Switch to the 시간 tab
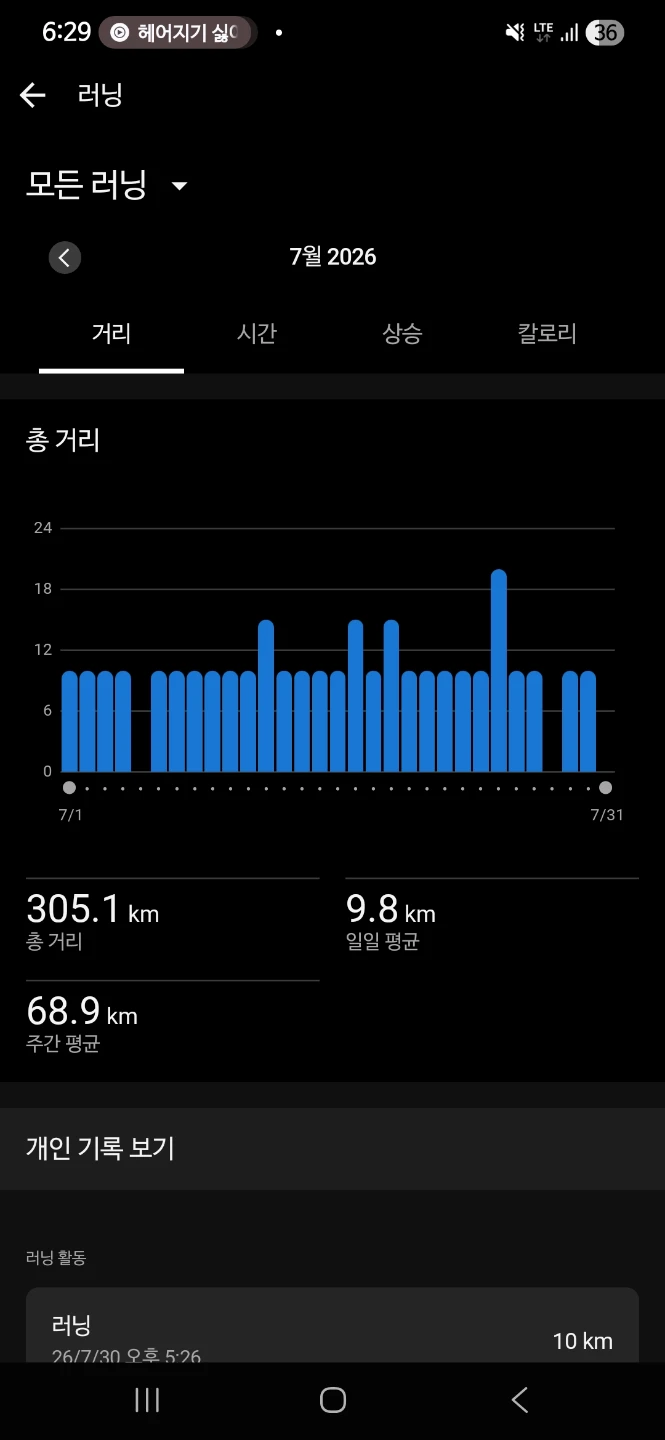The width and height of the screenshot is (665, 1440). [257, 334]
